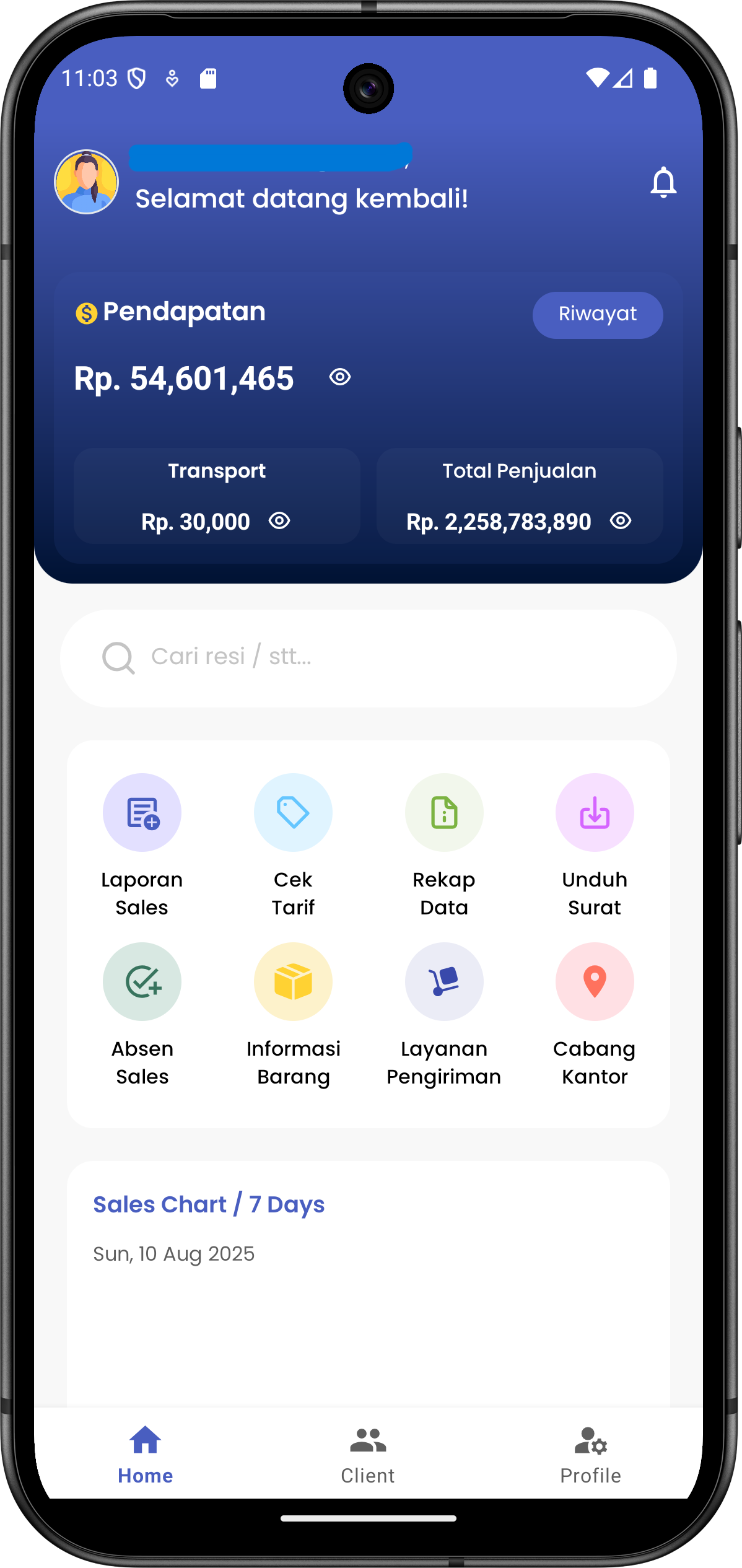
Task: Open Riwayat income history
Action: [x=597, y=315]
